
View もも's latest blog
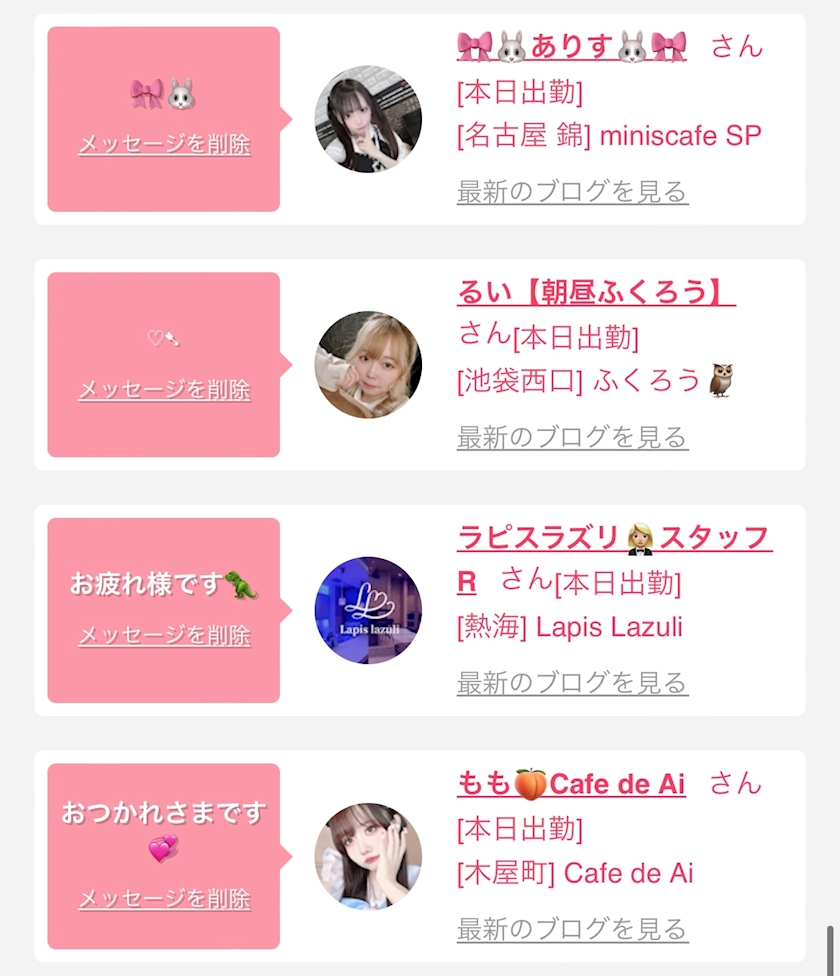click(572, 929)
